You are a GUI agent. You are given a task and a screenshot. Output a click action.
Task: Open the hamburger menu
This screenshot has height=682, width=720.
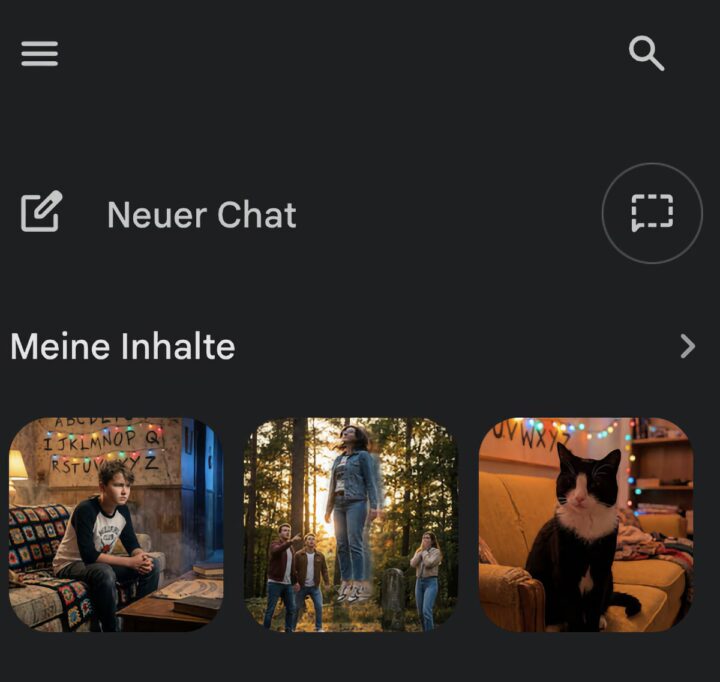click(x=40, y=54)
